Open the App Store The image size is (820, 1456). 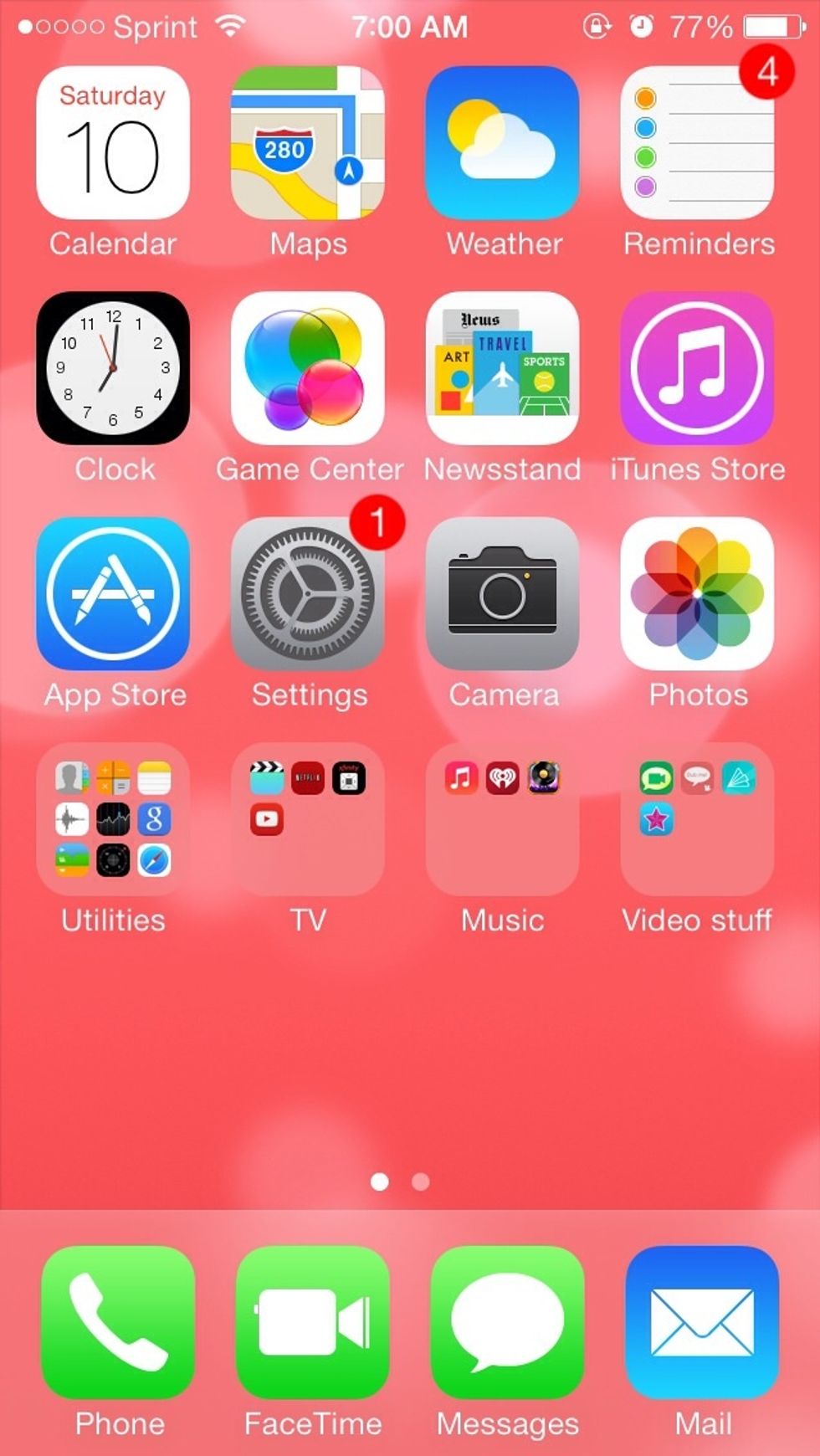[x=113, y=594]
